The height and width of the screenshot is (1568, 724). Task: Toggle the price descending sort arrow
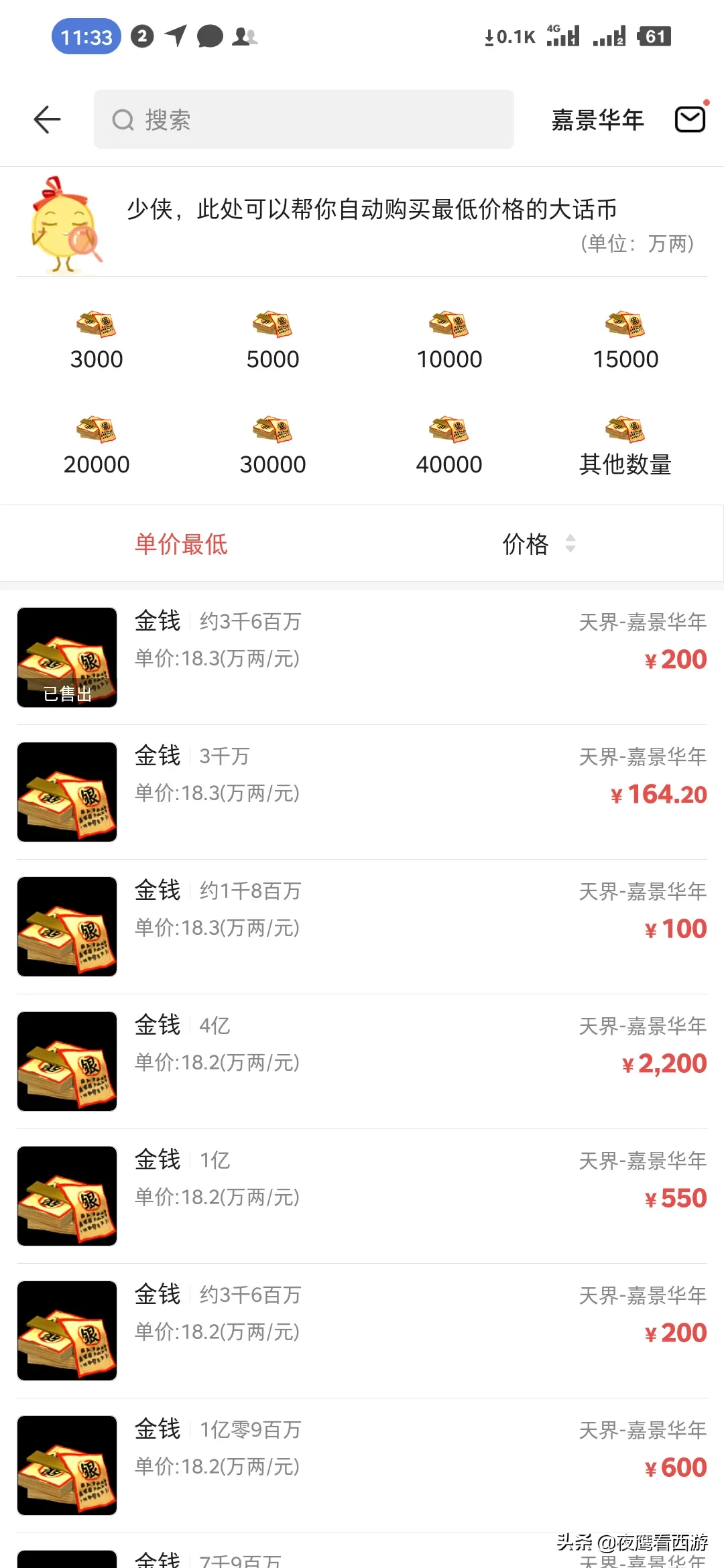click(570, 551)
